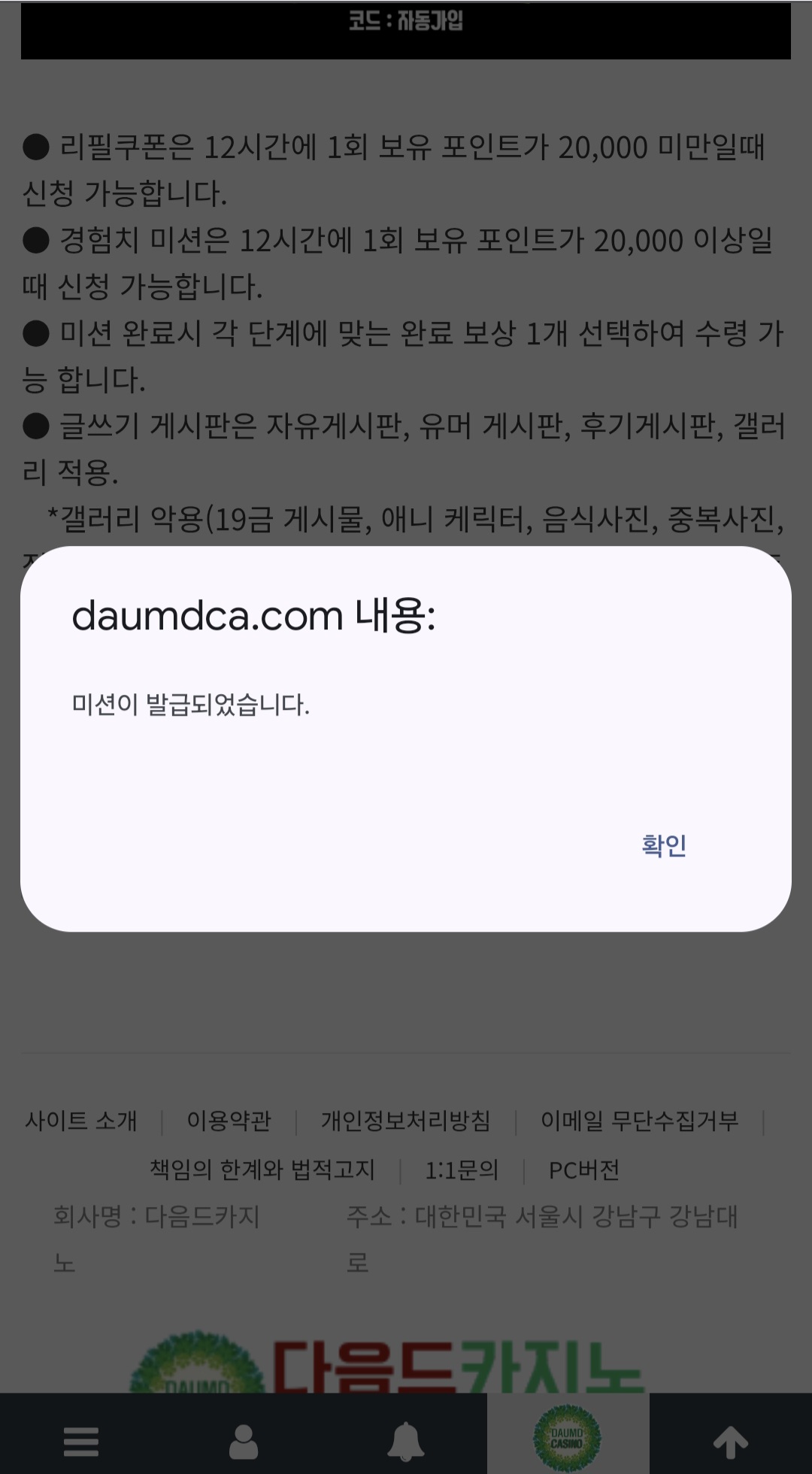Switch to PC버전

coord(584,1169)
